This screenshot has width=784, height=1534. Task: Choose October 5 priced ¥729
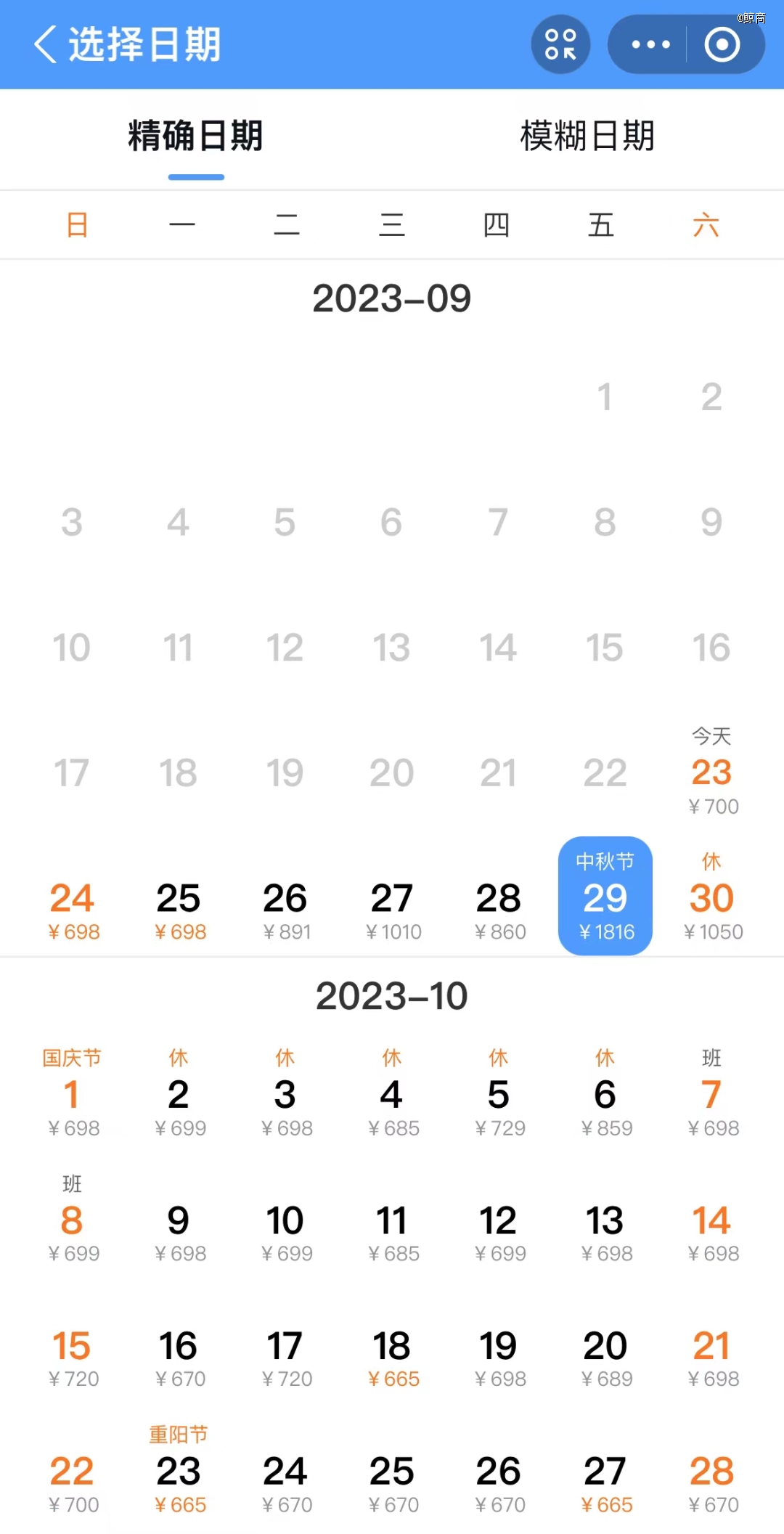[x=498, y=1096]
